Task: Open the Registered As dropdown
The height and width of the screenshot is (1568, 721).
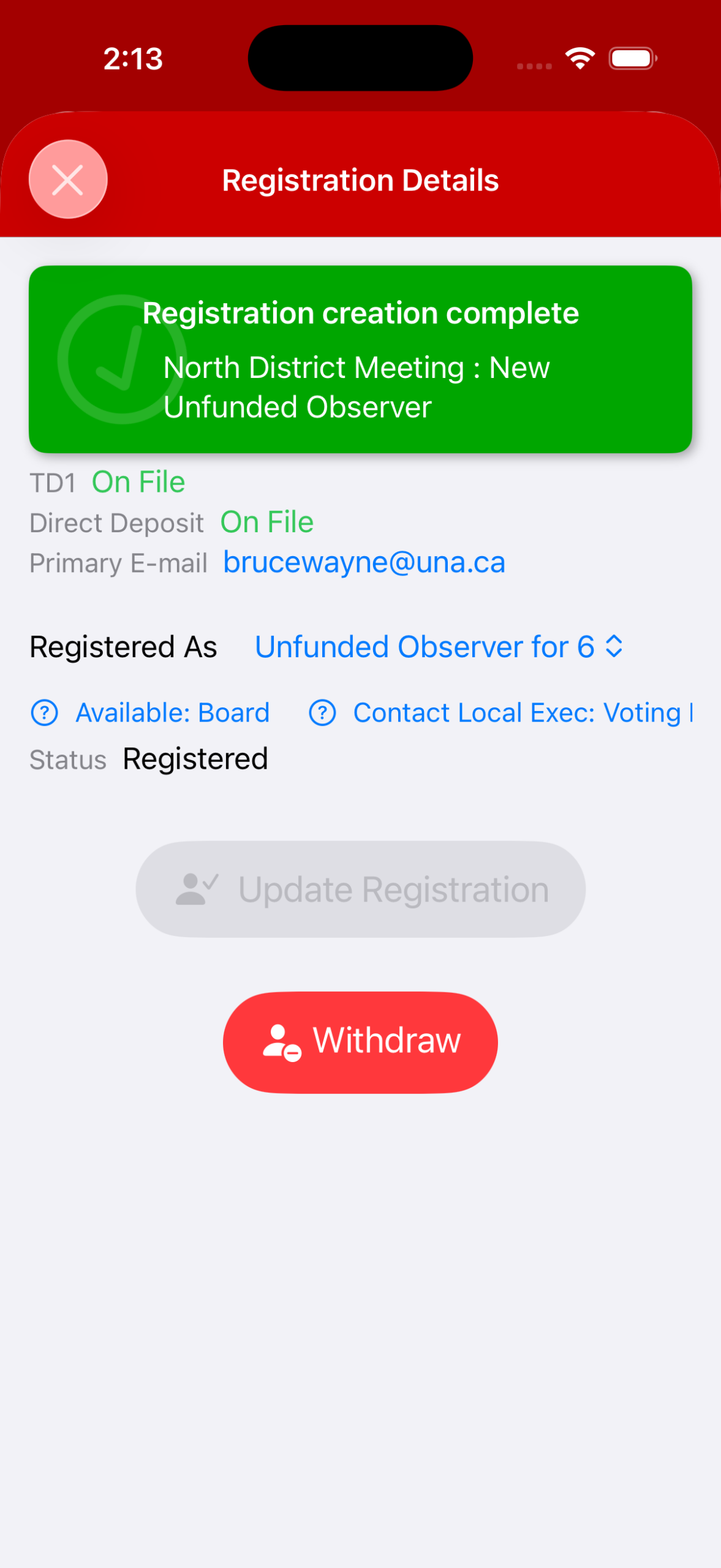Action: coord(439,647)
